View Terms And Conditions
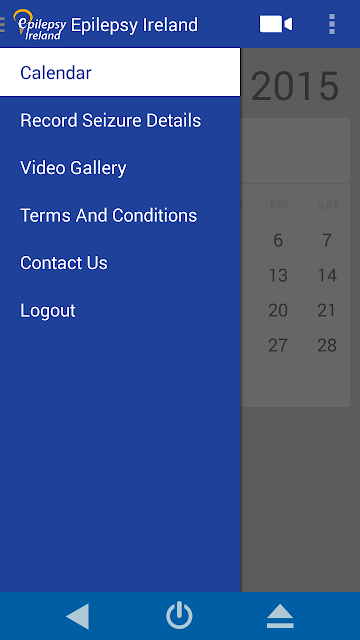 point(120,216)
